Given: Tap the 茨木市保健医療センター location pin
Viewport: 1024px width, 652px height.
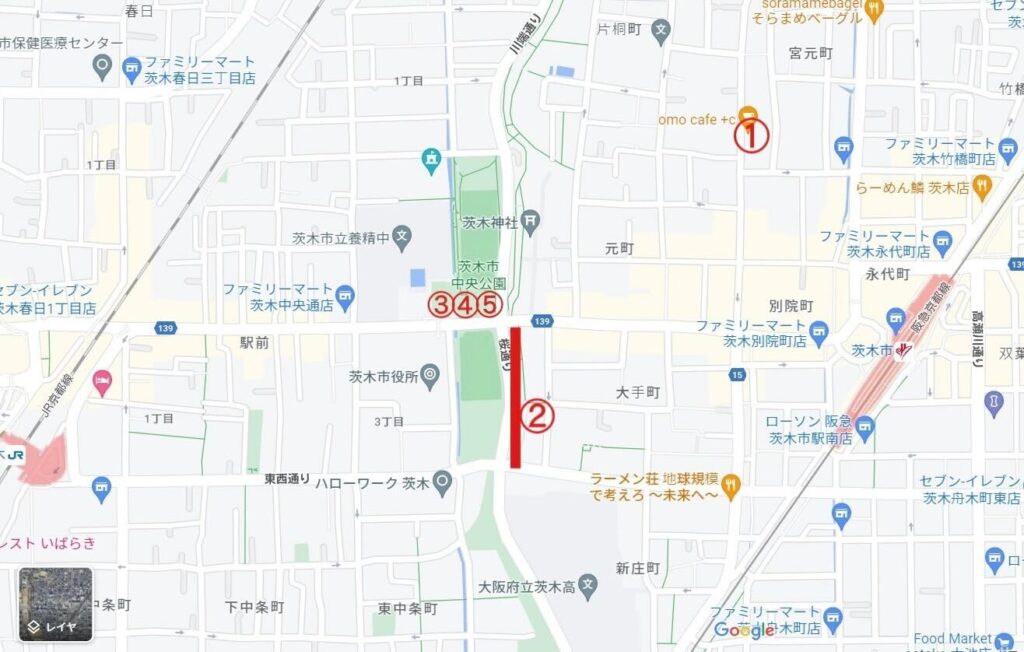Looking at the screenshot, I should coord(101,68).
